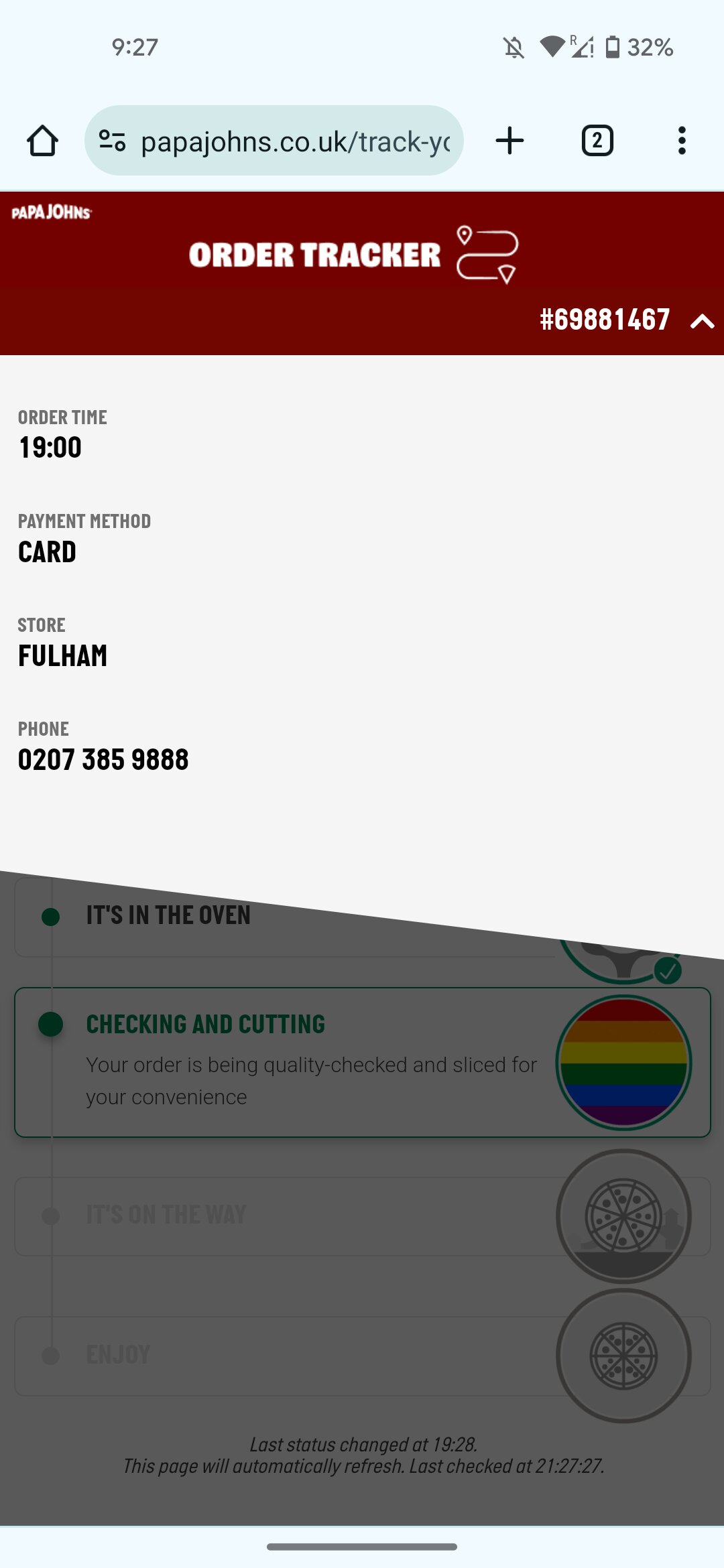
Task: Go to the browser home page
Action: pos(42,141)
